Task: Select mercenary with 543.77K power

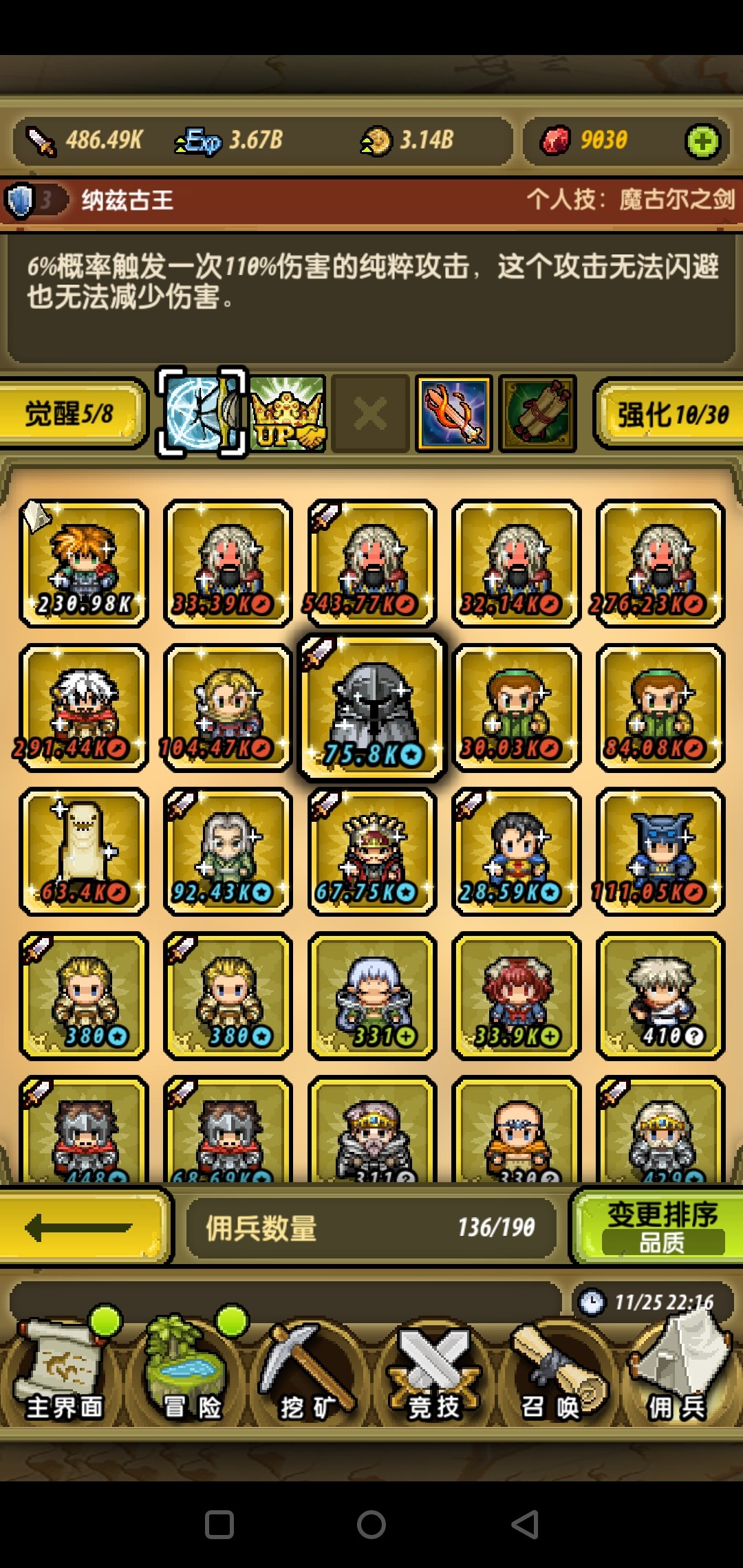Action: pos(372,564)
